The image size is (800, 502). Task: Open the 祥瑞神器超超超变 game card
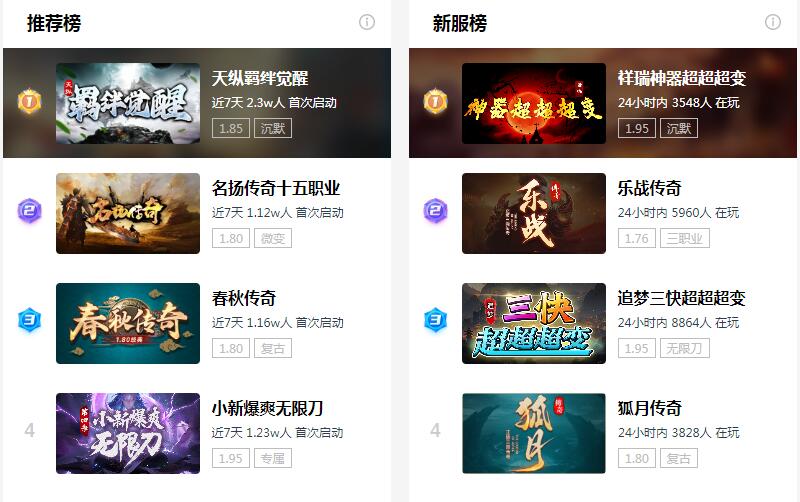click(682, 79)
